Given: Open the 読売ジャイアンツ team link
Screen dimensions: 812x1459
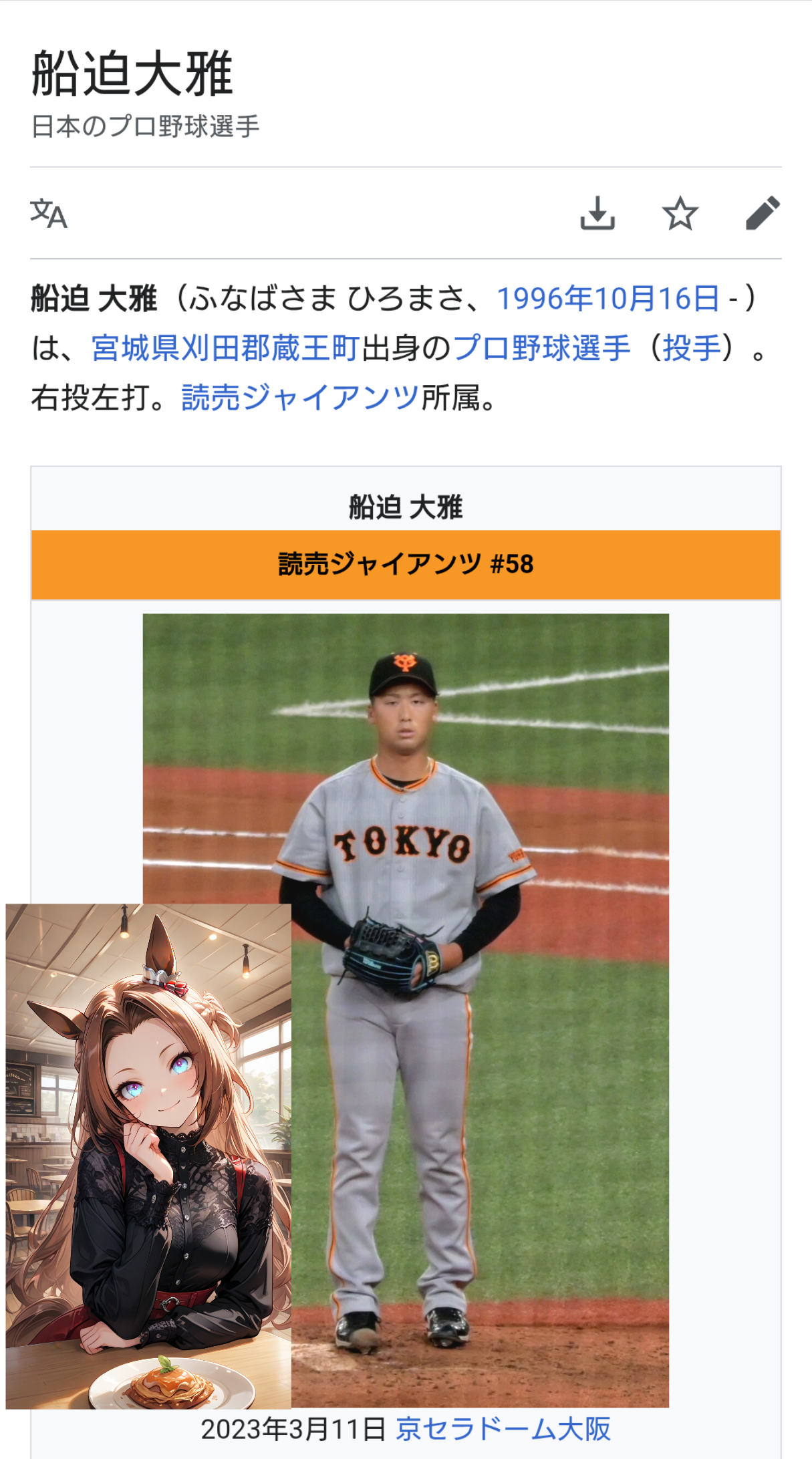Looking at the screenshot, I should (300, 398).
